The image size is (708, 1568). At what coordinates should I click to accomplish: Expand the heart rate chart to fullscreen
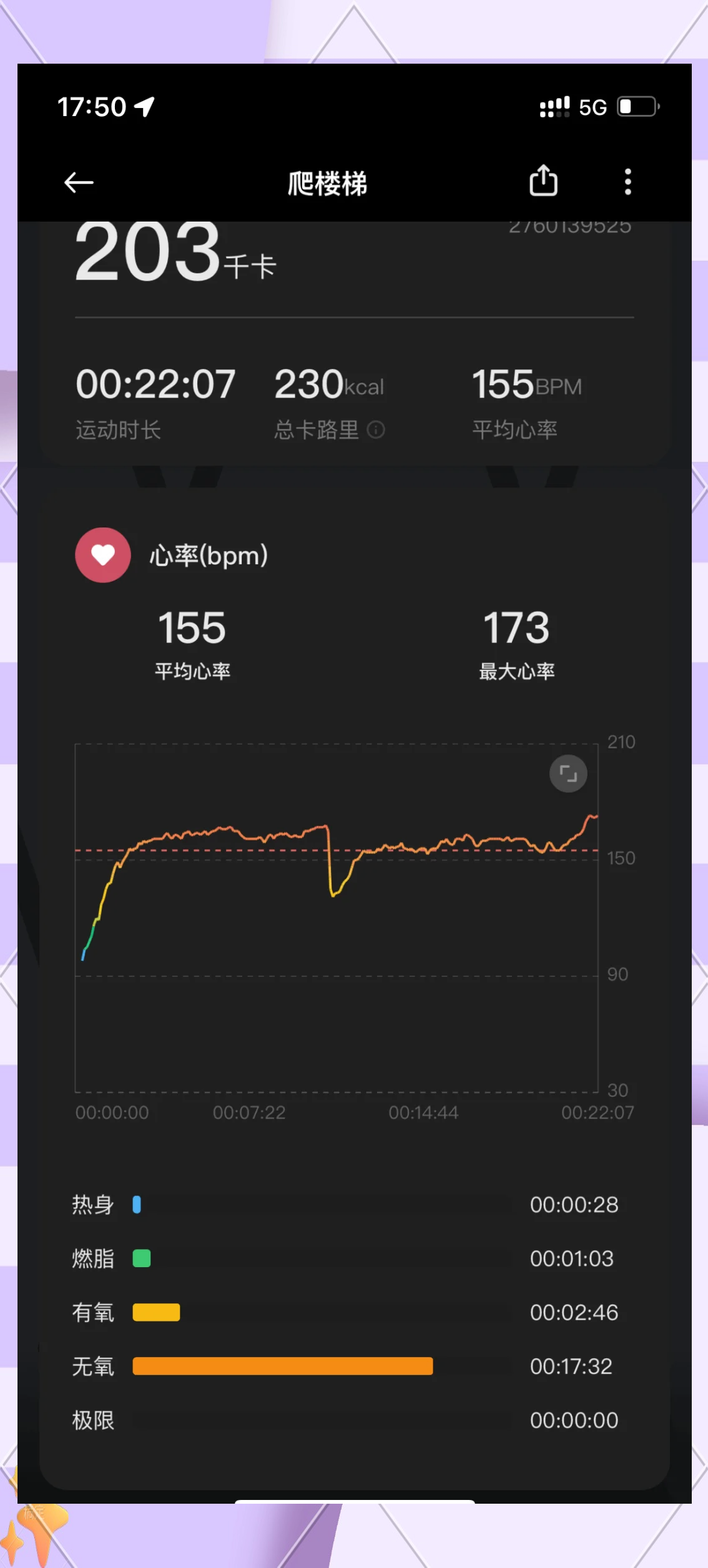[568, 773]
